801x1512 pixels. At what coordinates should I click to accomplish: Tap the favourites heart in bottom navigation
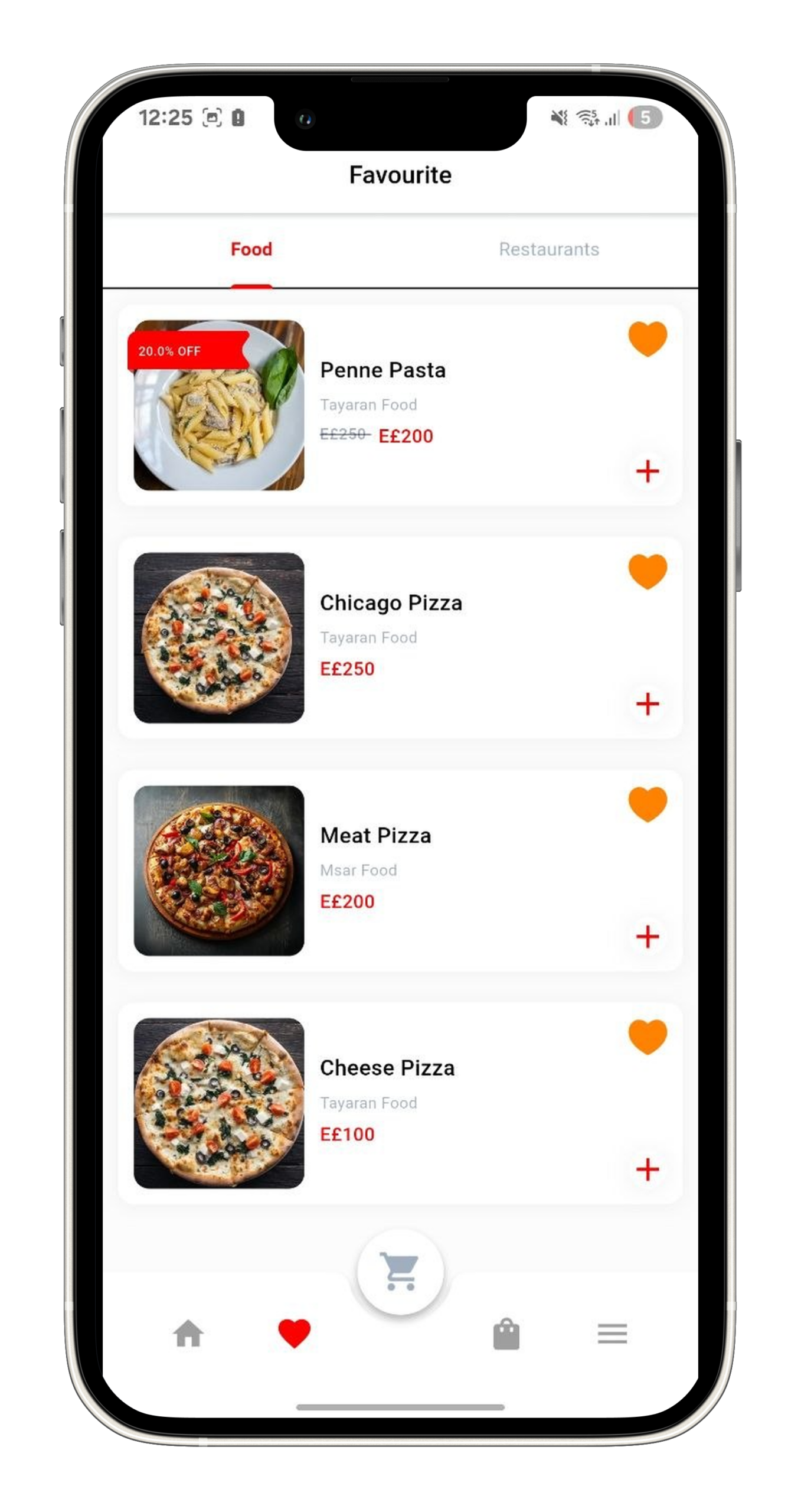[x=294, y=1334]
